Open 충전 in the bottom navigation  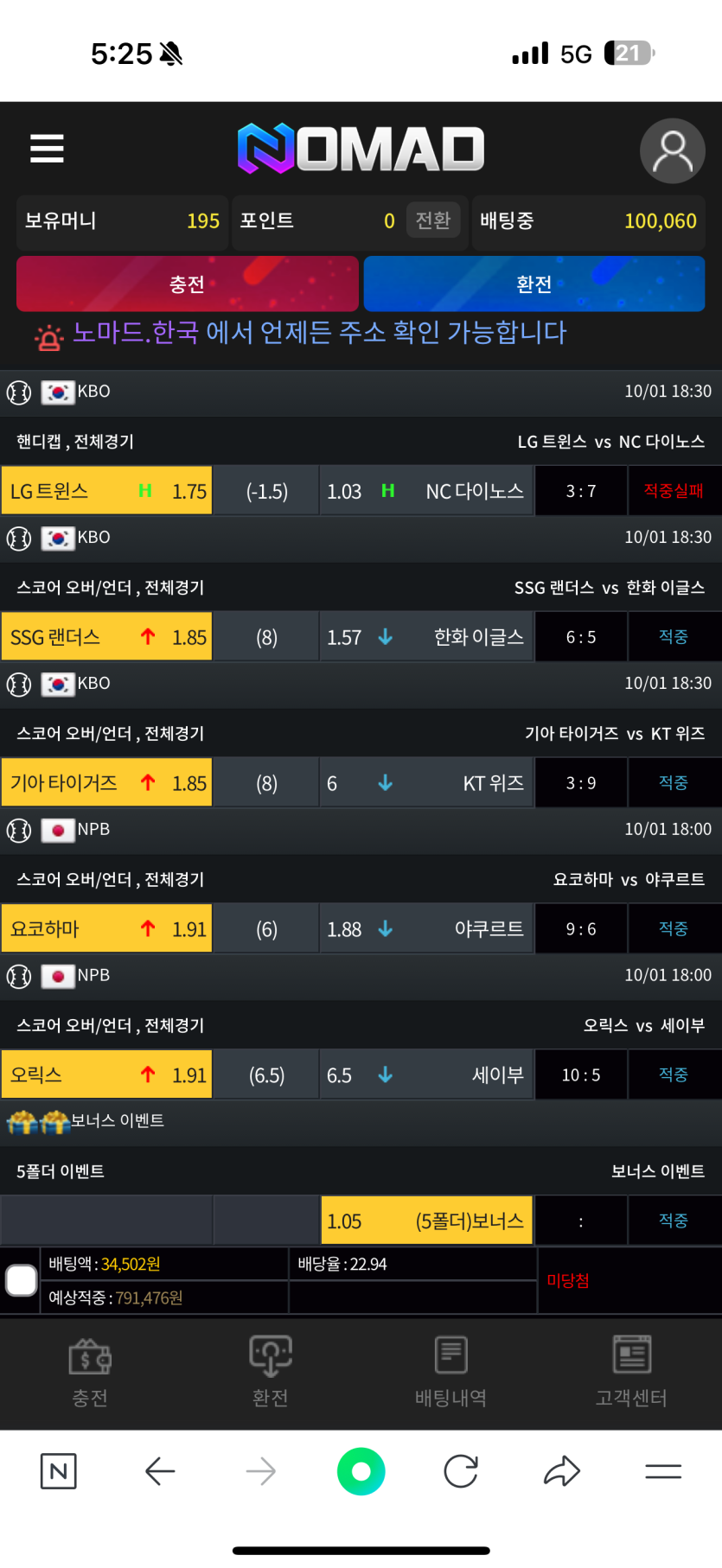(x=90, y=1372)
